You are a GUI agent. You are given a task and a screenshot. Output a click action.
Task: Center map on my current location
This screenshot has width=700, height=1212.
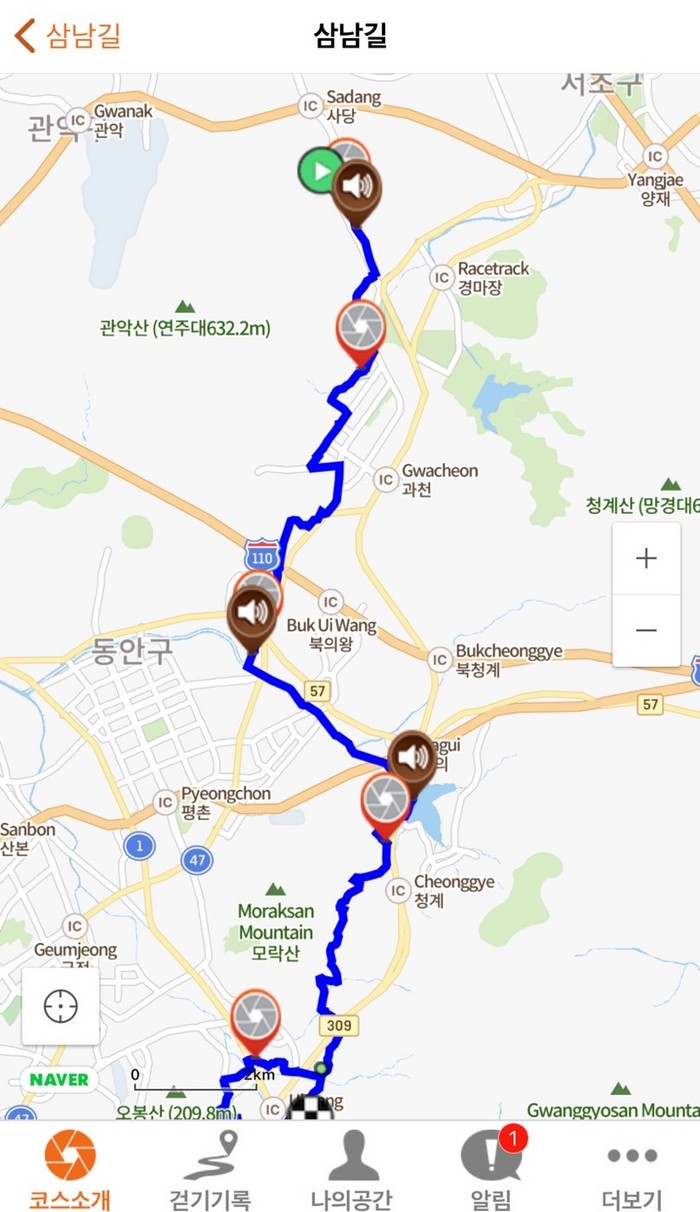point(60,1006)
